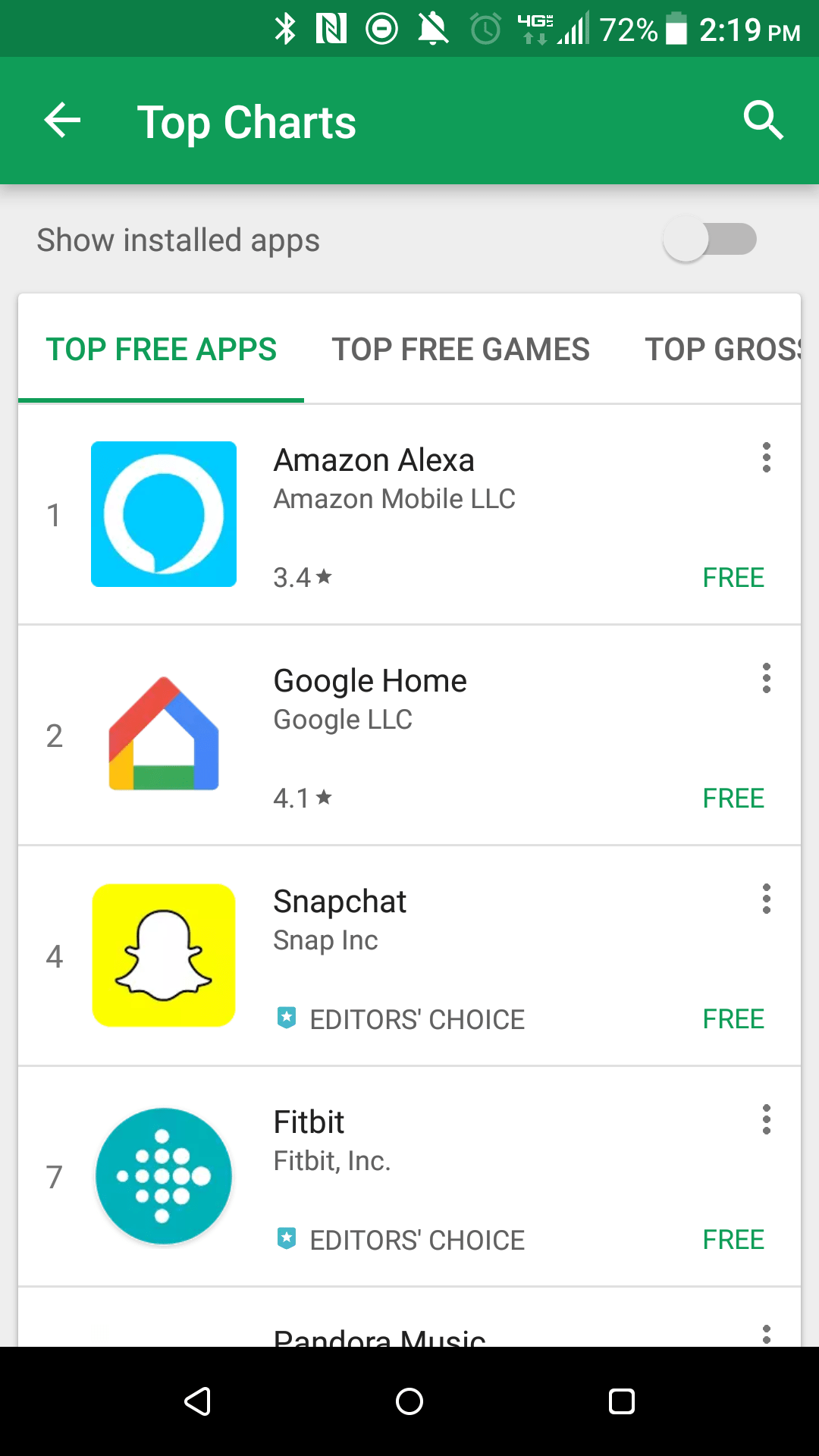Tap the 3.4 star rating of Amazon Alexa
Viewport: 819px width, 1456px height.
tap(301, 577)
